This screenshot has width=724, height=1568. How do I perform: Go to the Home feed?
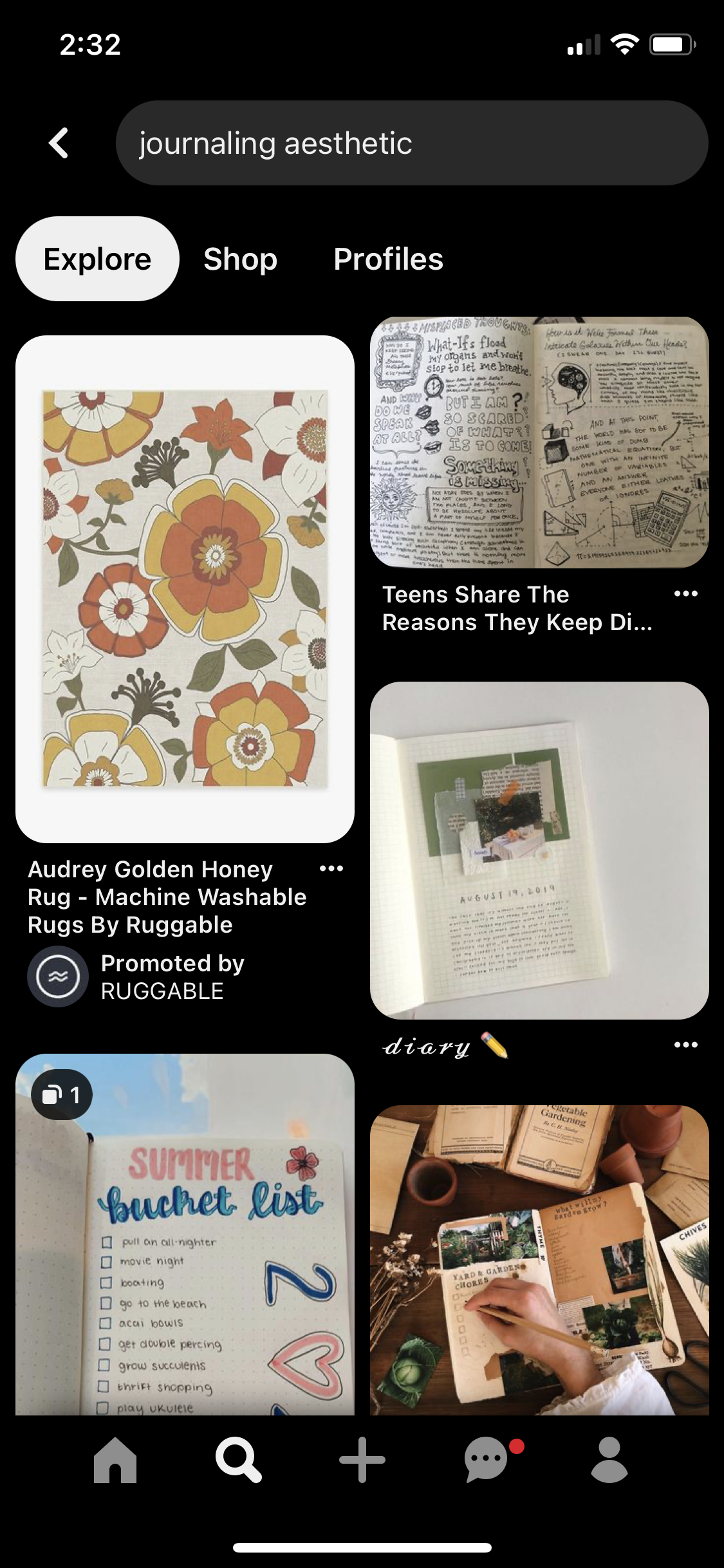point(115,1460)
